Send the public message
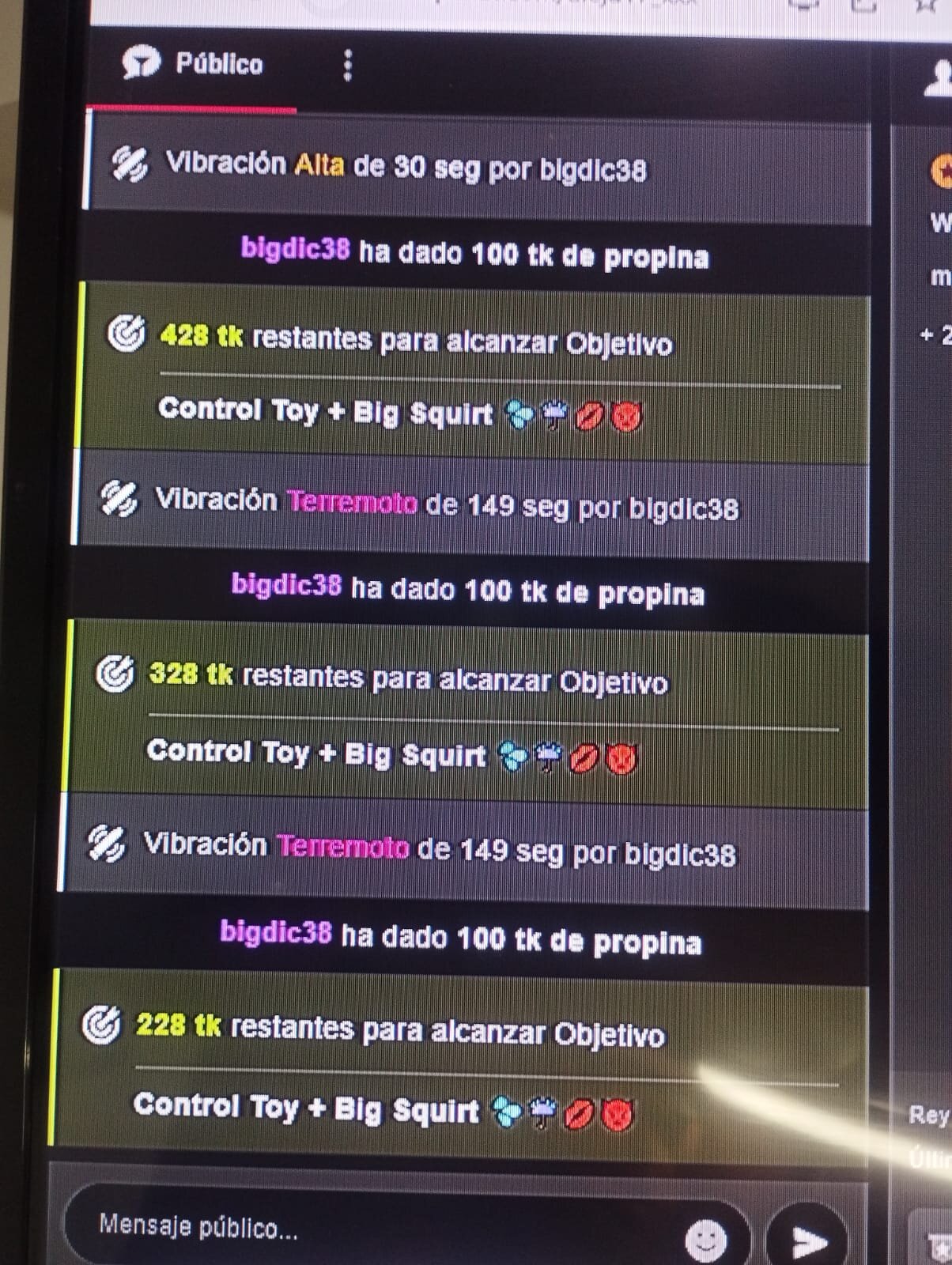 pos(807,1242)
